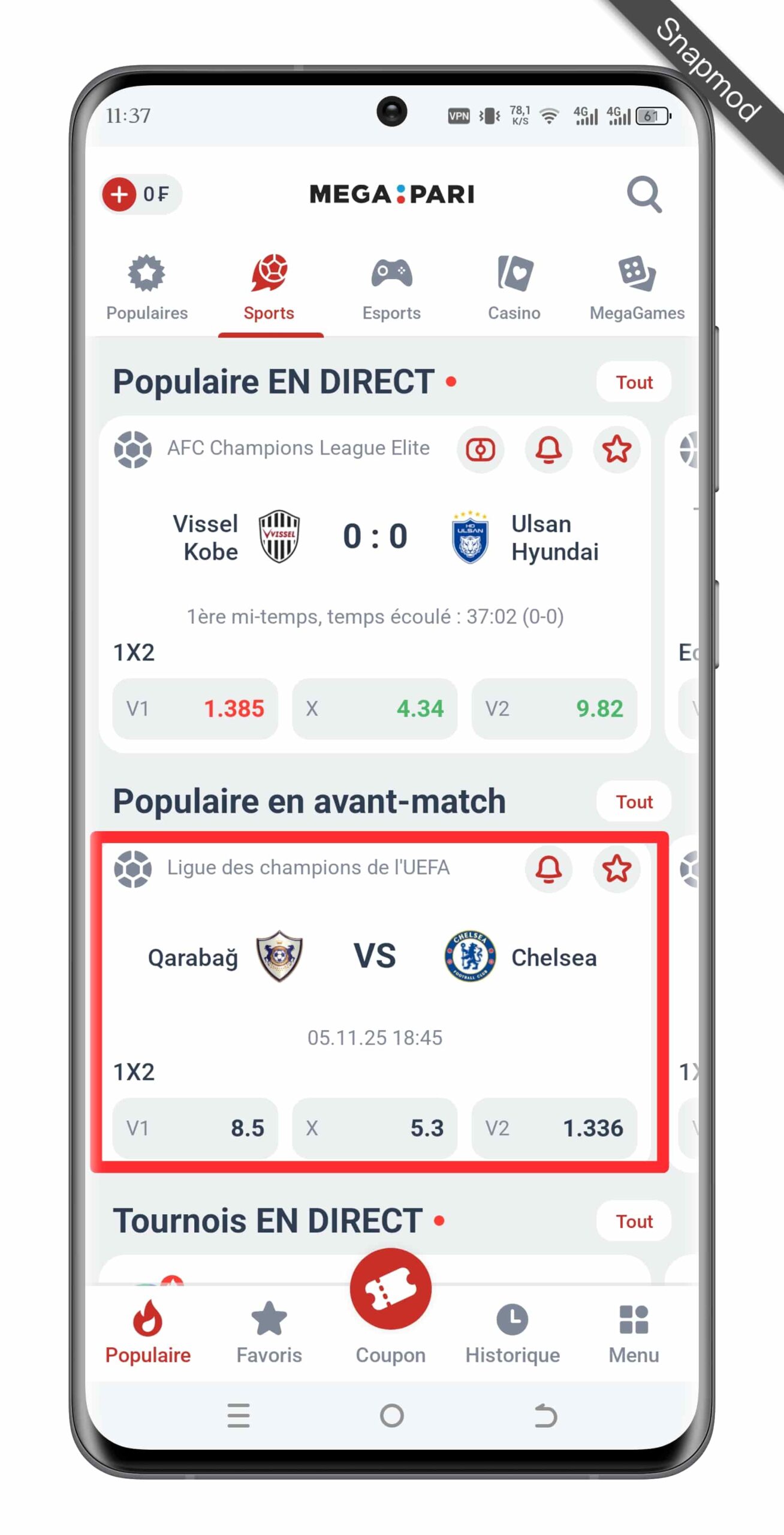Watch the Vissel Kobe match stream

[480, 450]
